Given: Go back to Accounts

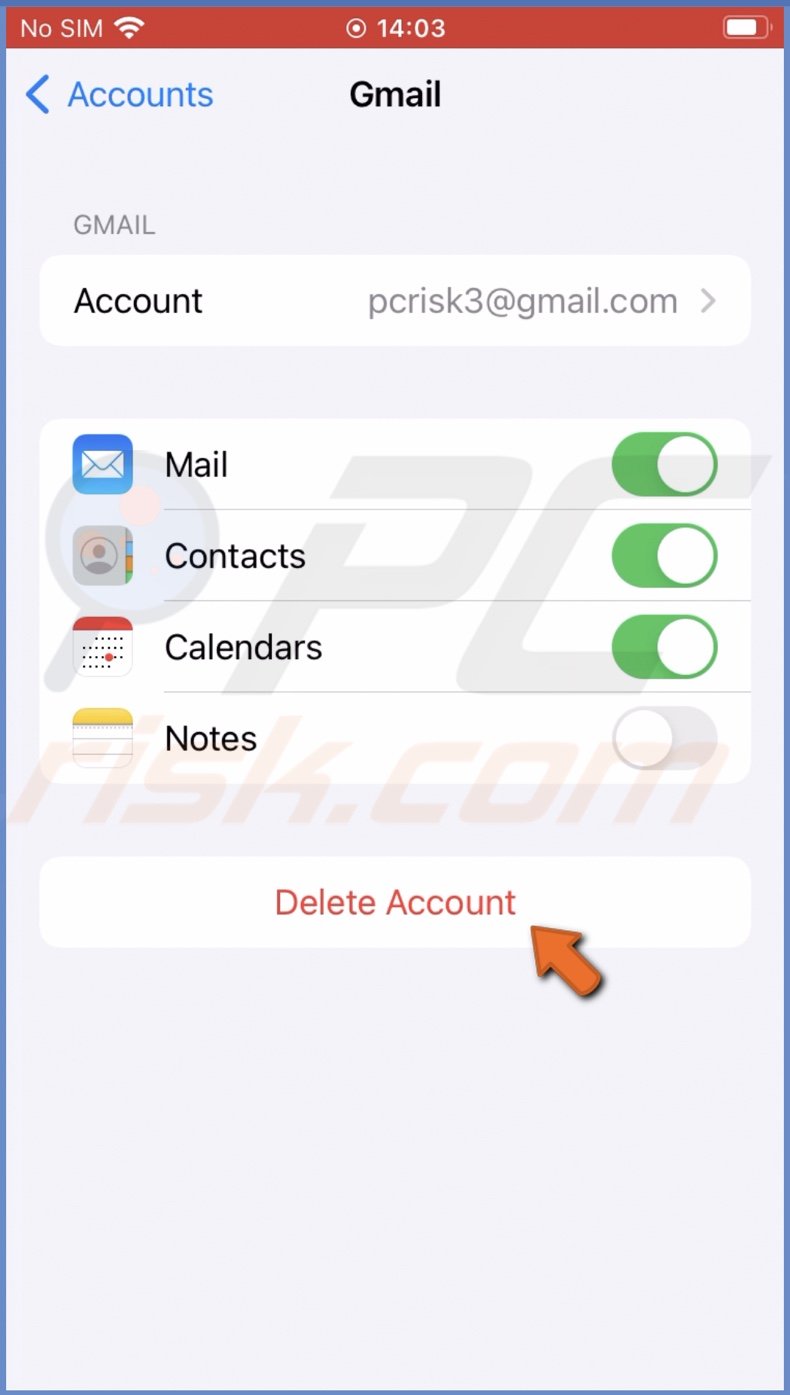Looking at the screenshot, I should click(119, 95).
